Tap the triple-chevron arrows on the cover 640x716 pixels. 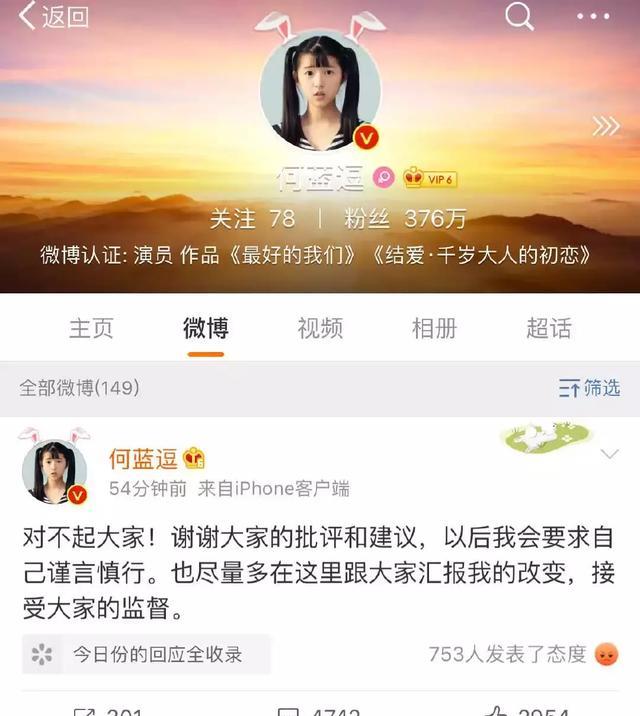coord(606,126)
